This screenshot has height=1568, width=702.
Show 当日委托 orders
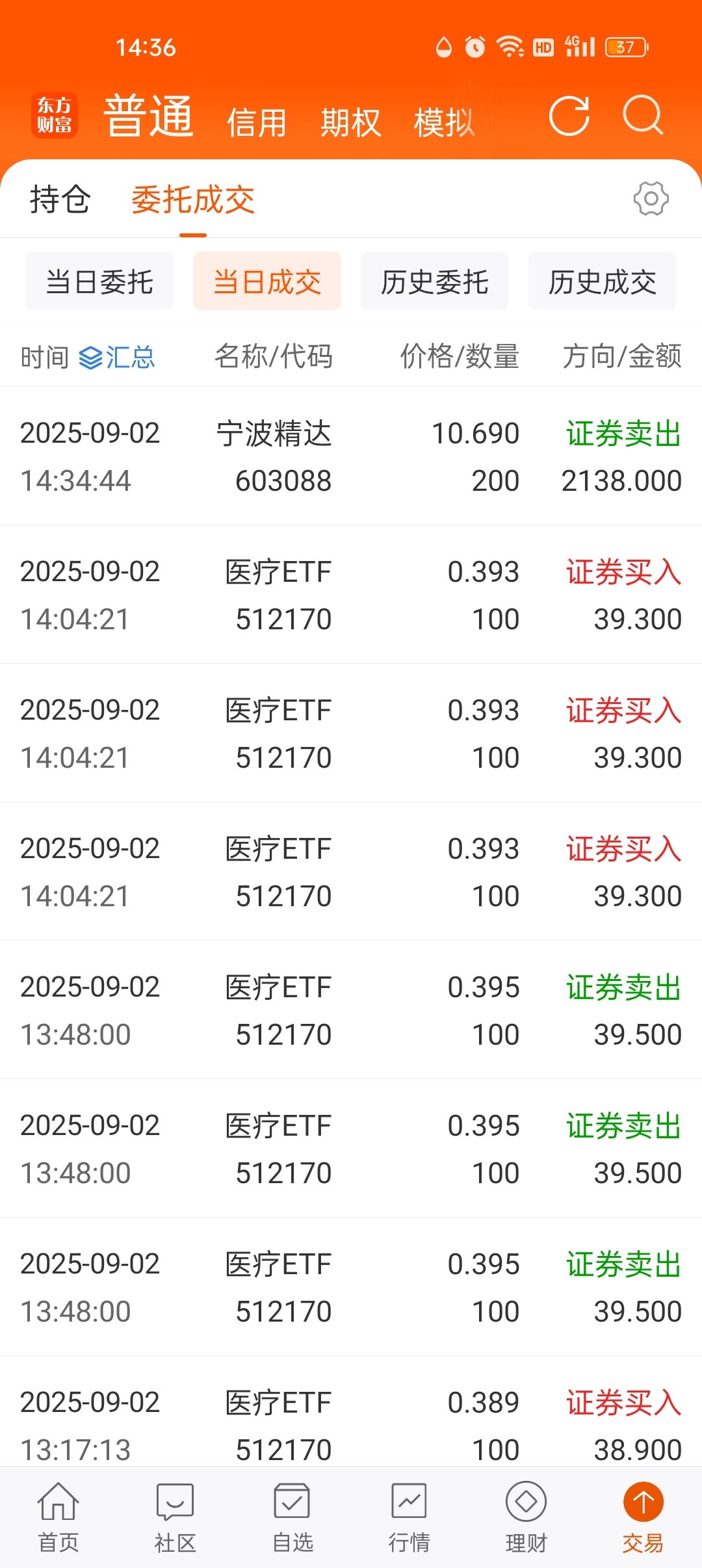[x=99, y=281]
